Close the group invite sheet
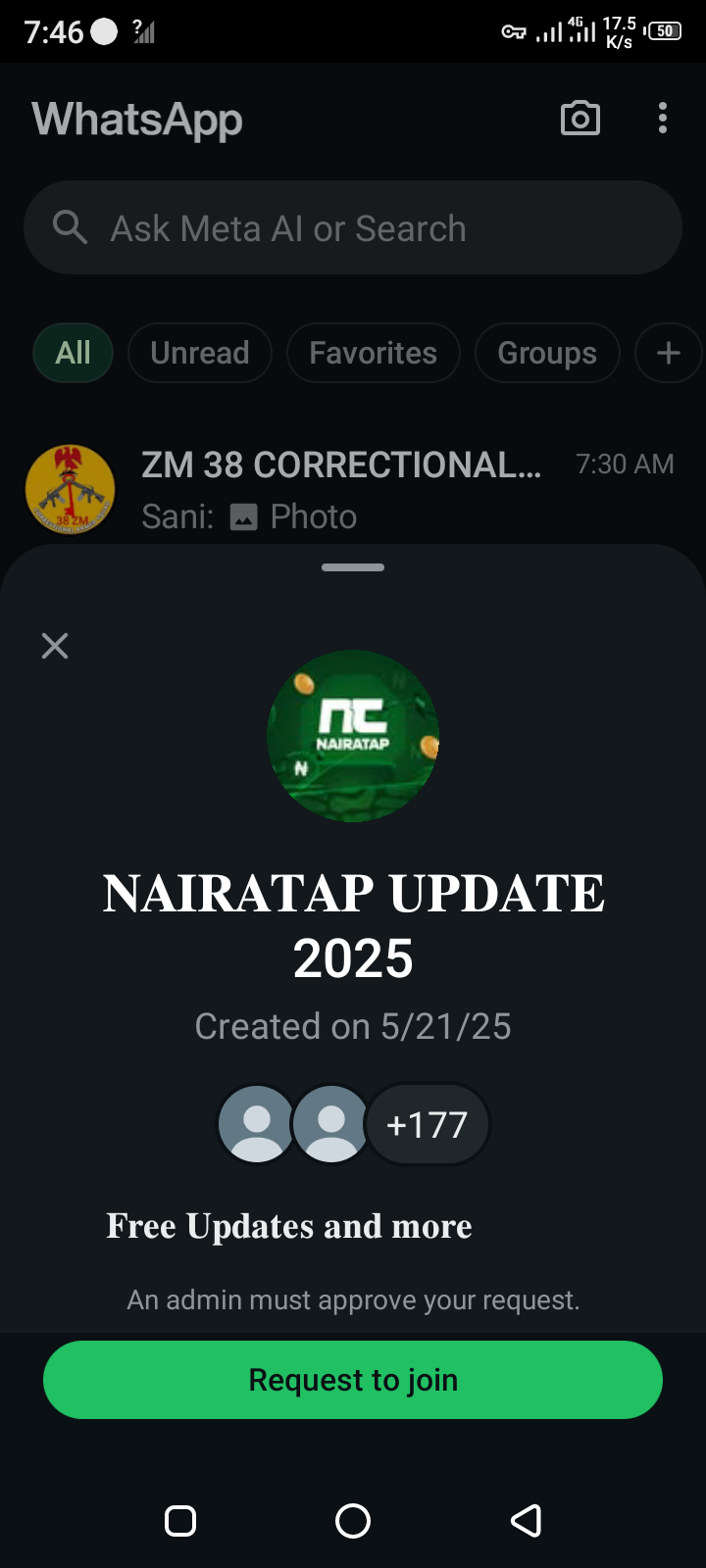This screenshot has width=706, height=1568. tap(55, 646)
